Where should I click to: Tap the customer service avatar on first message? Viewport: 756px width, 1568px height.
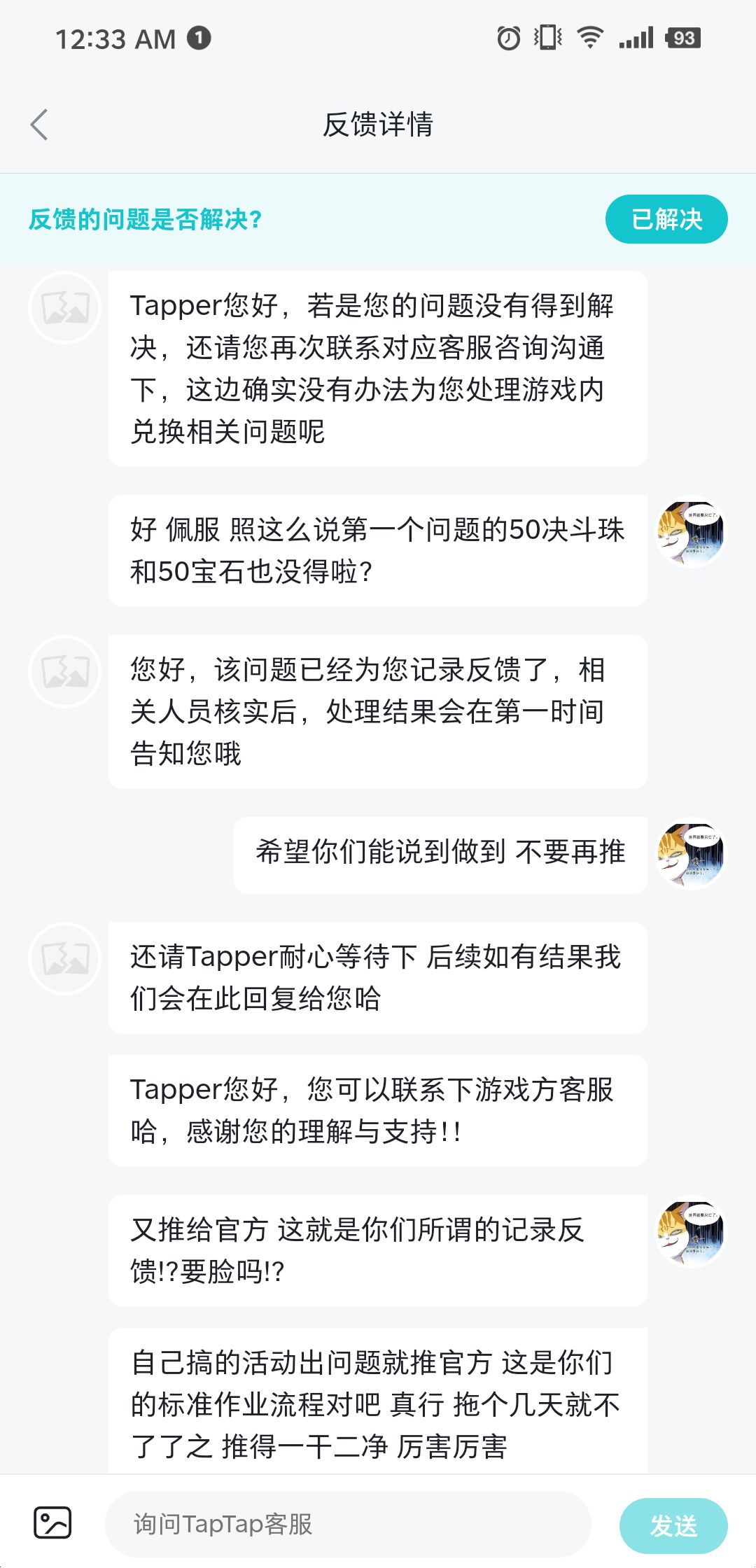point(64,308)
